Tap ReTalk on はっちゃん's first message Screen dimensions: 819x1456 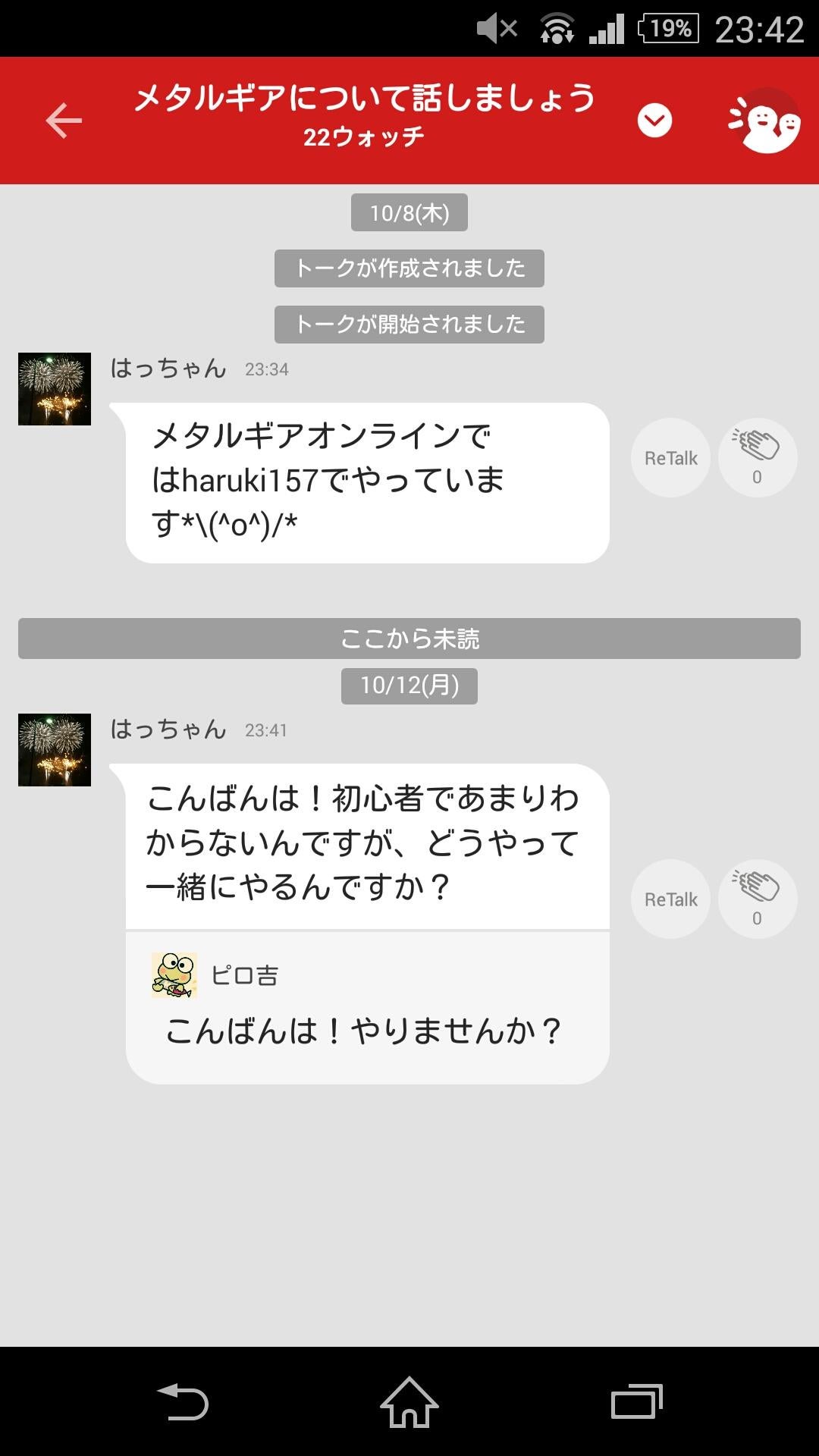point(670,457)
